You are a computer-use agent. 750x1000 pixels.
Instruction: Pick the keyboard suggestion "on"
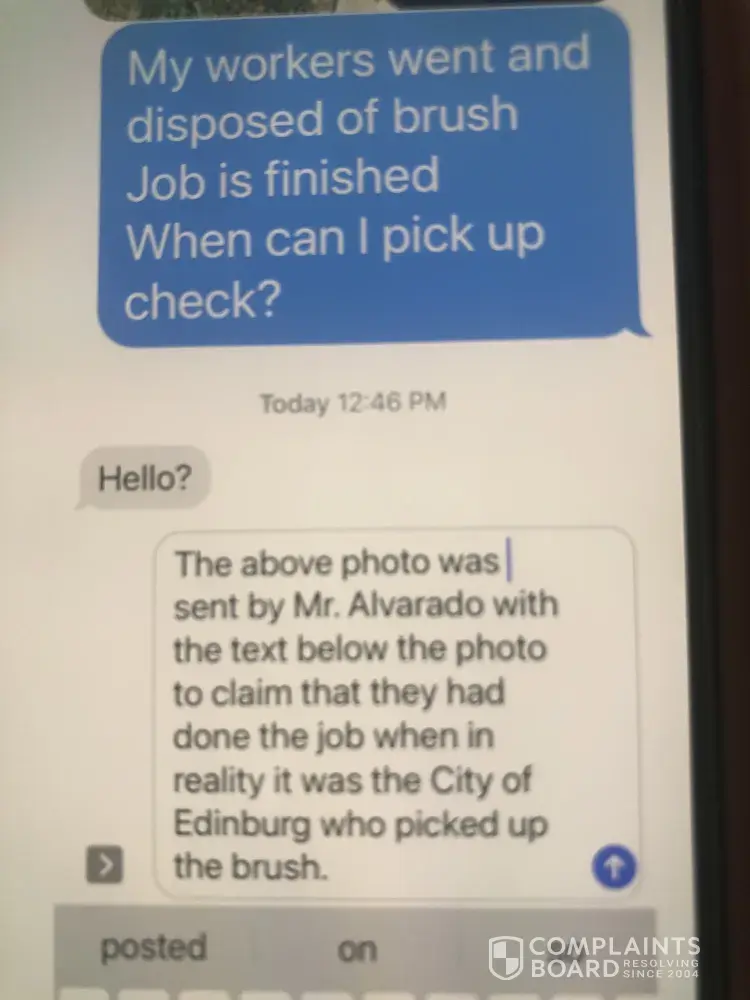click(356, 950)
